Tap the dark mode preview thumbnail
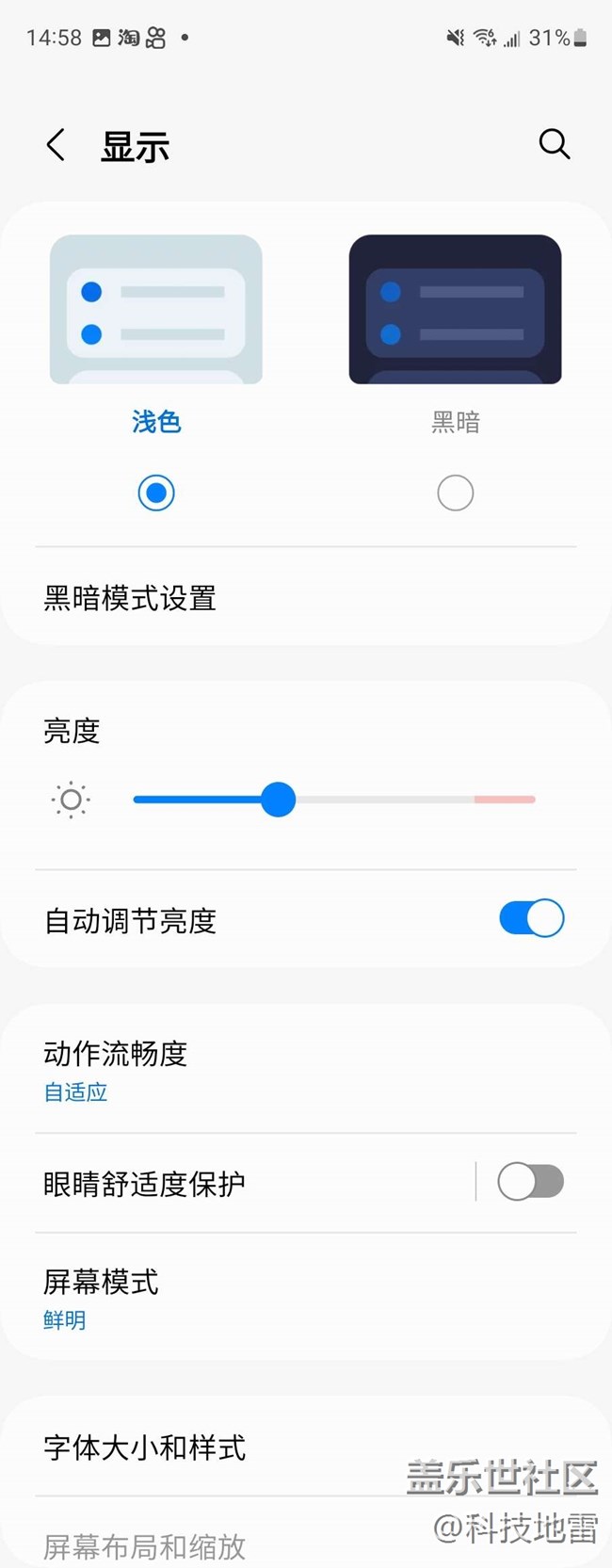This screenshot has width=612, height=1568. (455, 309)
